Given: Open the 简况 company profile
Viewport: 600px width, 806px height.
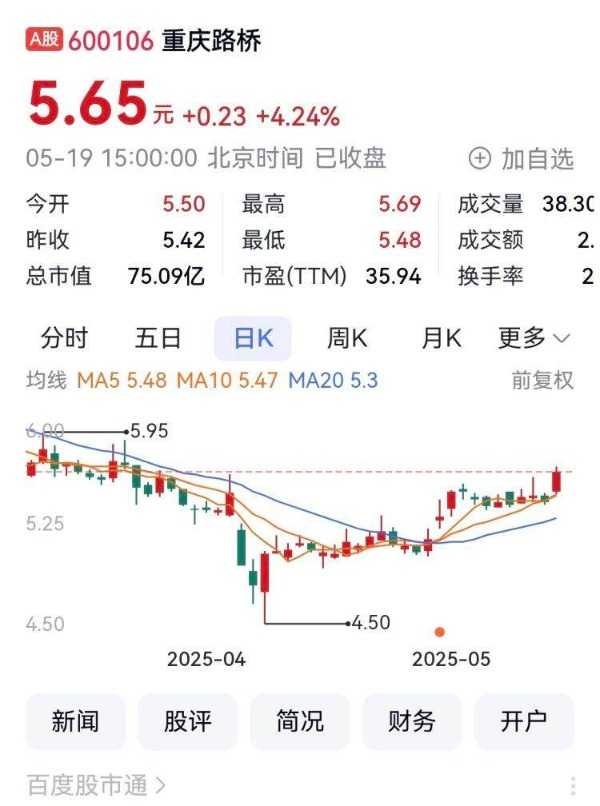Looking at the screenshot, I should tap(300, 721).
